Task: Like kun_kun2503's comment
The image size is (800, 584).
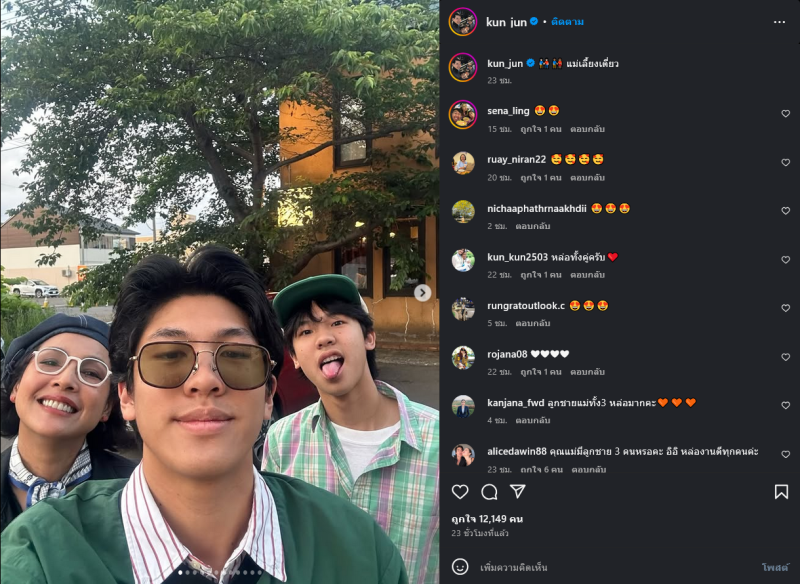Action: pos(785,259)
